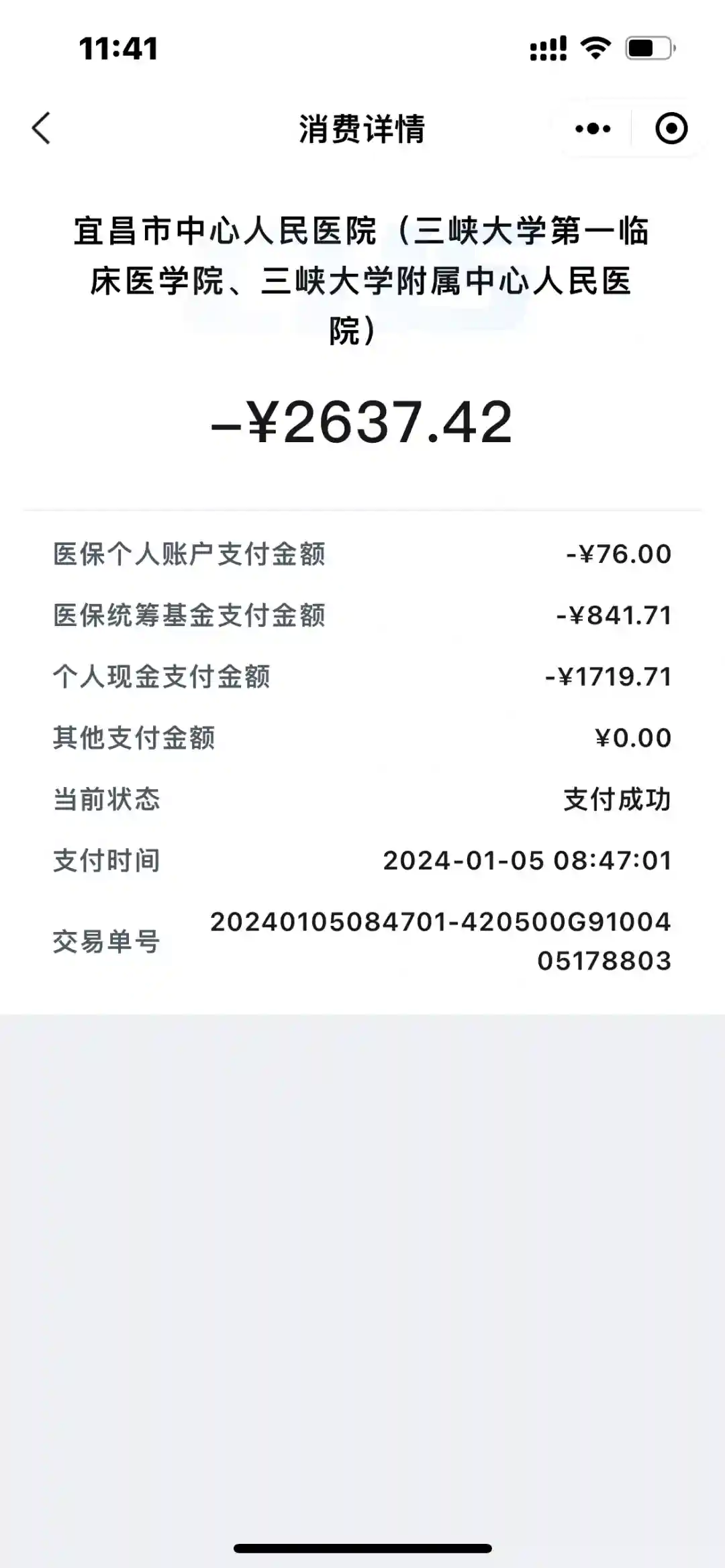Go back from the 消费详情 page
The width and height of the screenshot is (725, 1568).
point(42,128)
